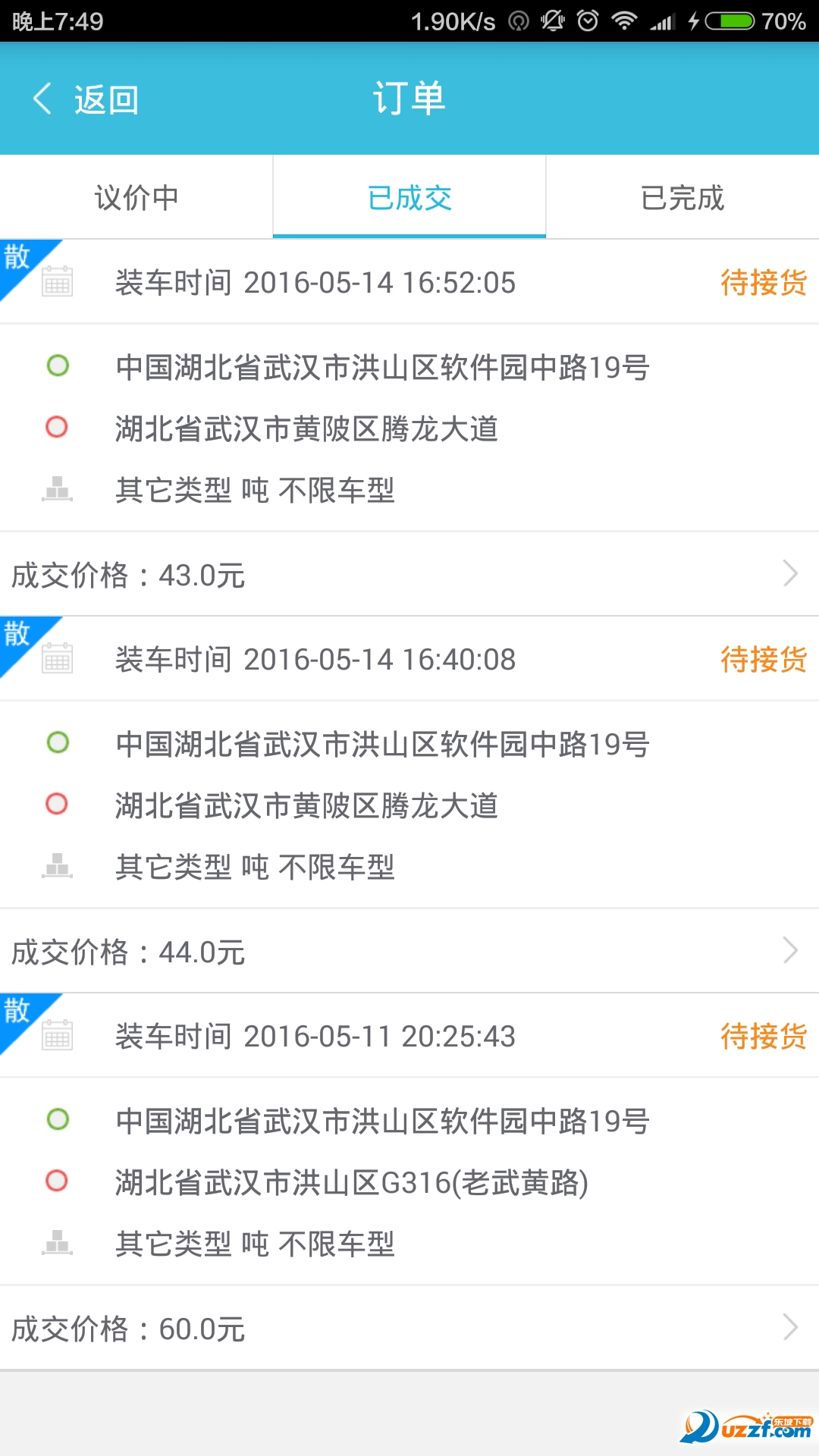Click 待接货 on the 2016-05-11 order
This screenshot has width=819, height=1456.
point(762,1035)
